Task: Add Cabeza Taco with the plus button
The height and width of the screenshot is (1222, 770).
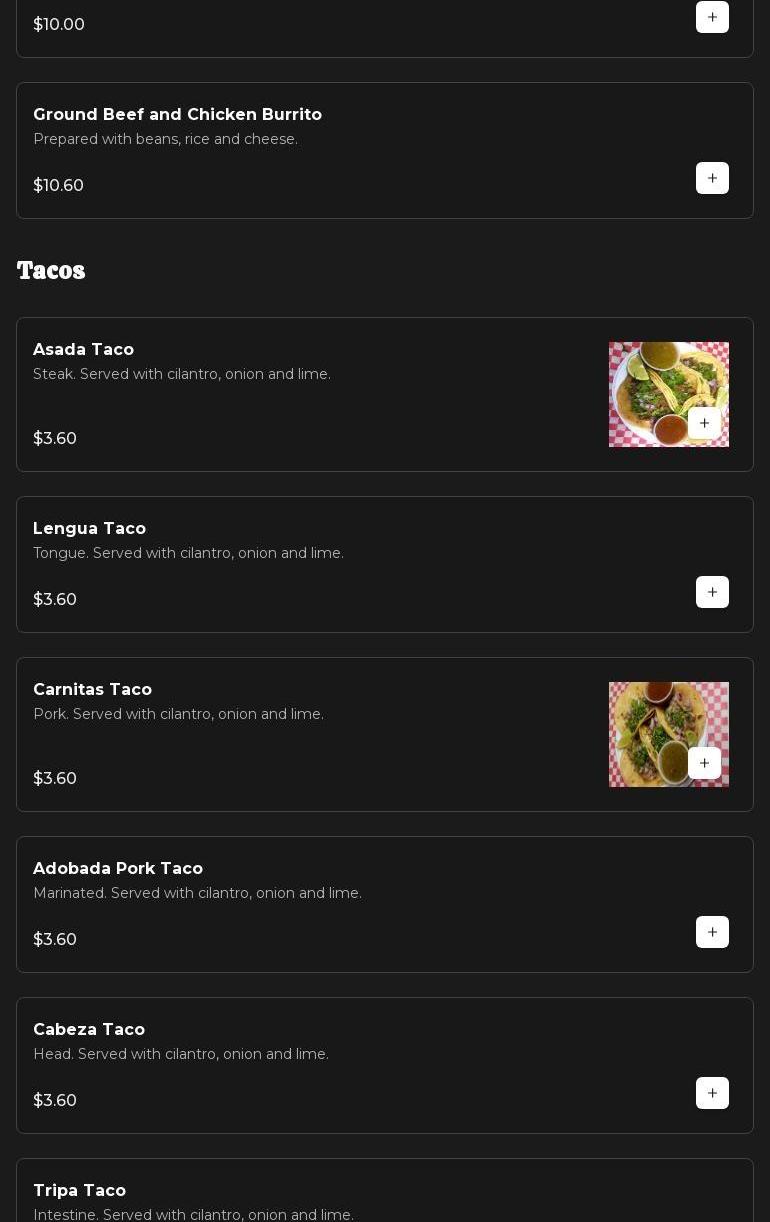Action: click(712, 1093)
